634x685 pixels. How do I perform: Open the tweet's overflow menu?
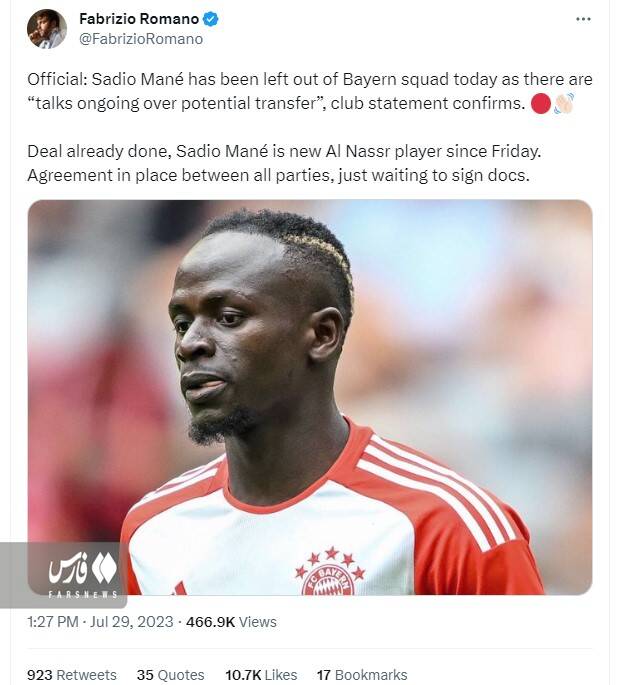[583, 19]
